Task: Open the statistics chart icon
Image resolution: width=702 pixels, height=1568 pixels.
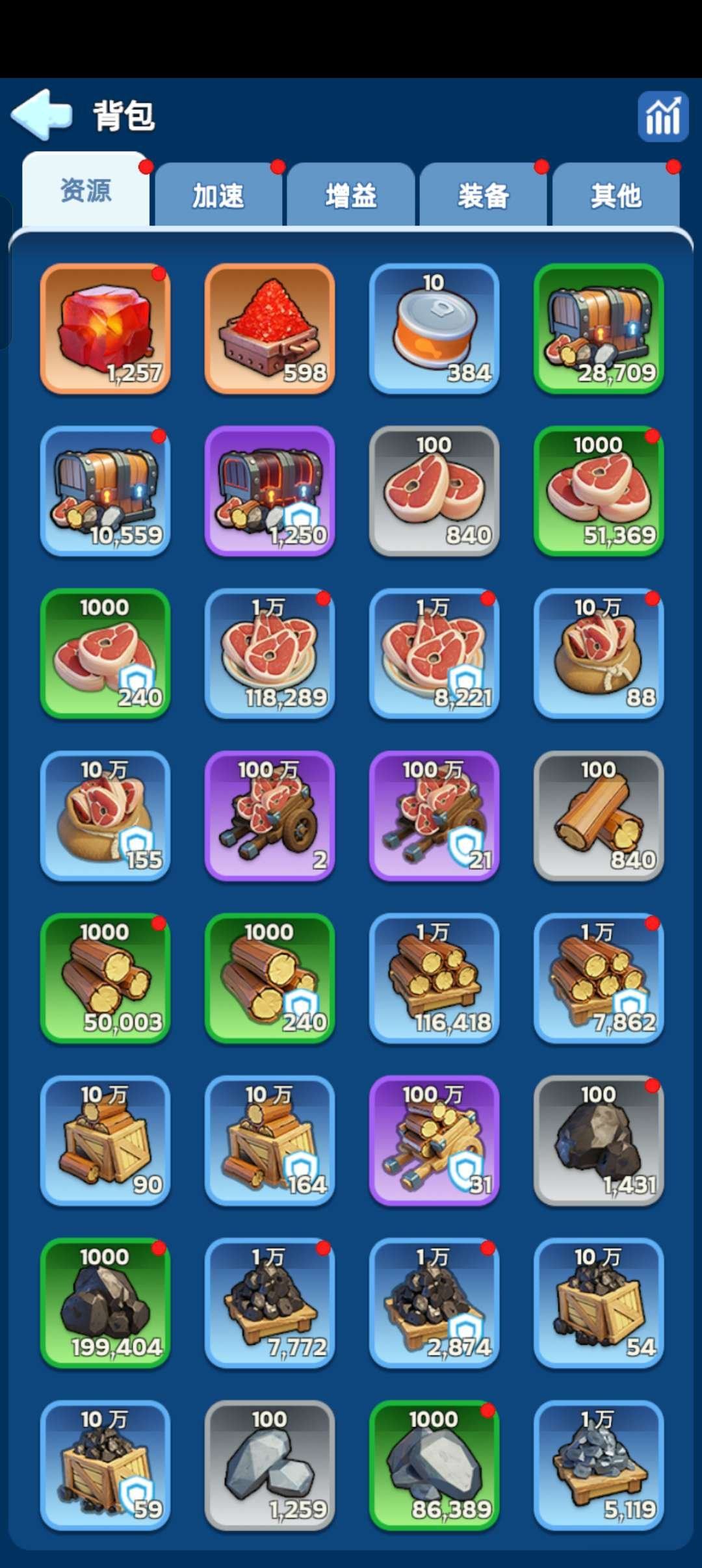Action: pyautogui.click(x=662, y=116)
